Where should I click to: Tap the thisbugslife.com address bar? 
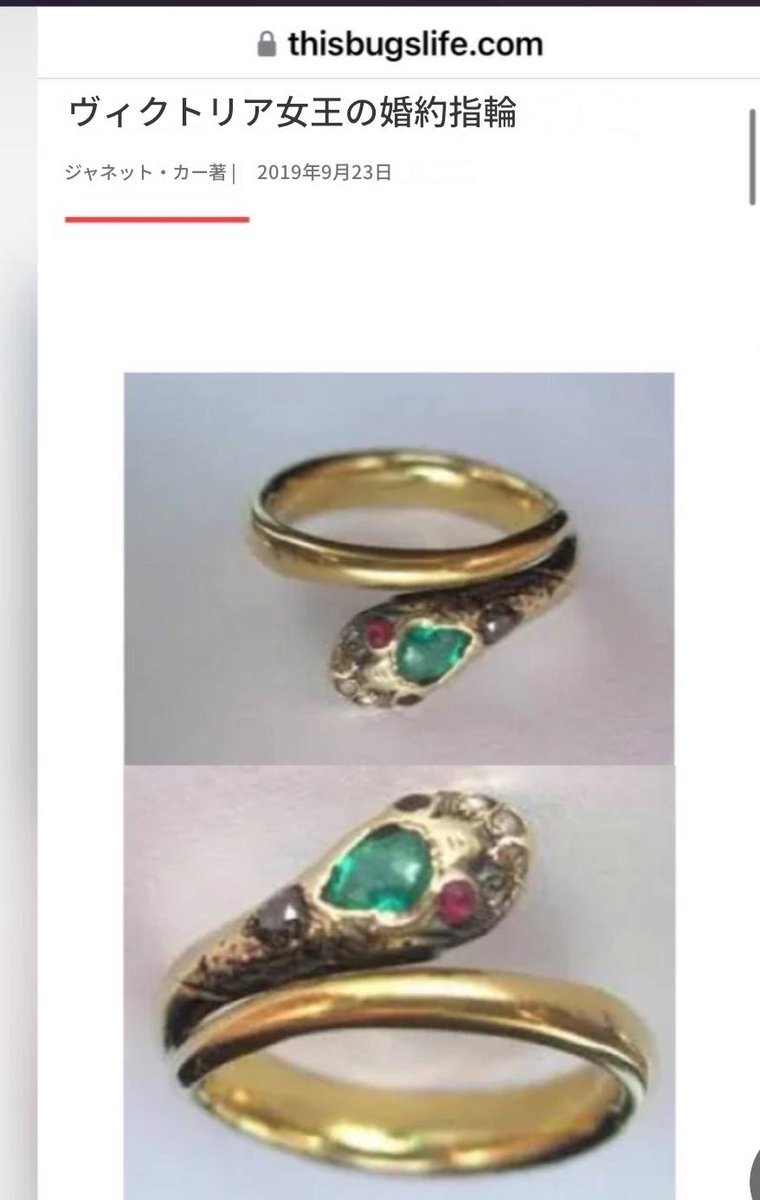400,44
